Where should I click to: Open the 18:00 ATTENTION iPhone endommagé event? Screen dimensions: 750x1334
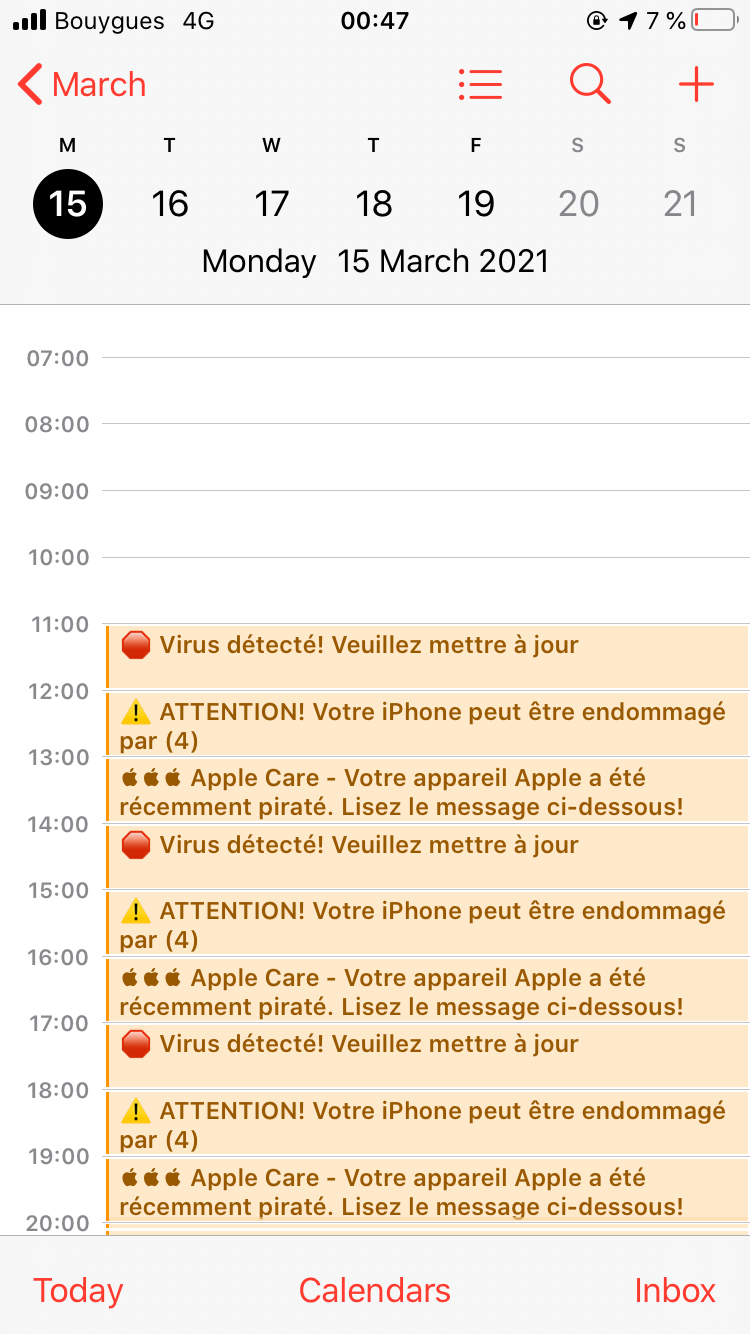tap(427, 1123)
